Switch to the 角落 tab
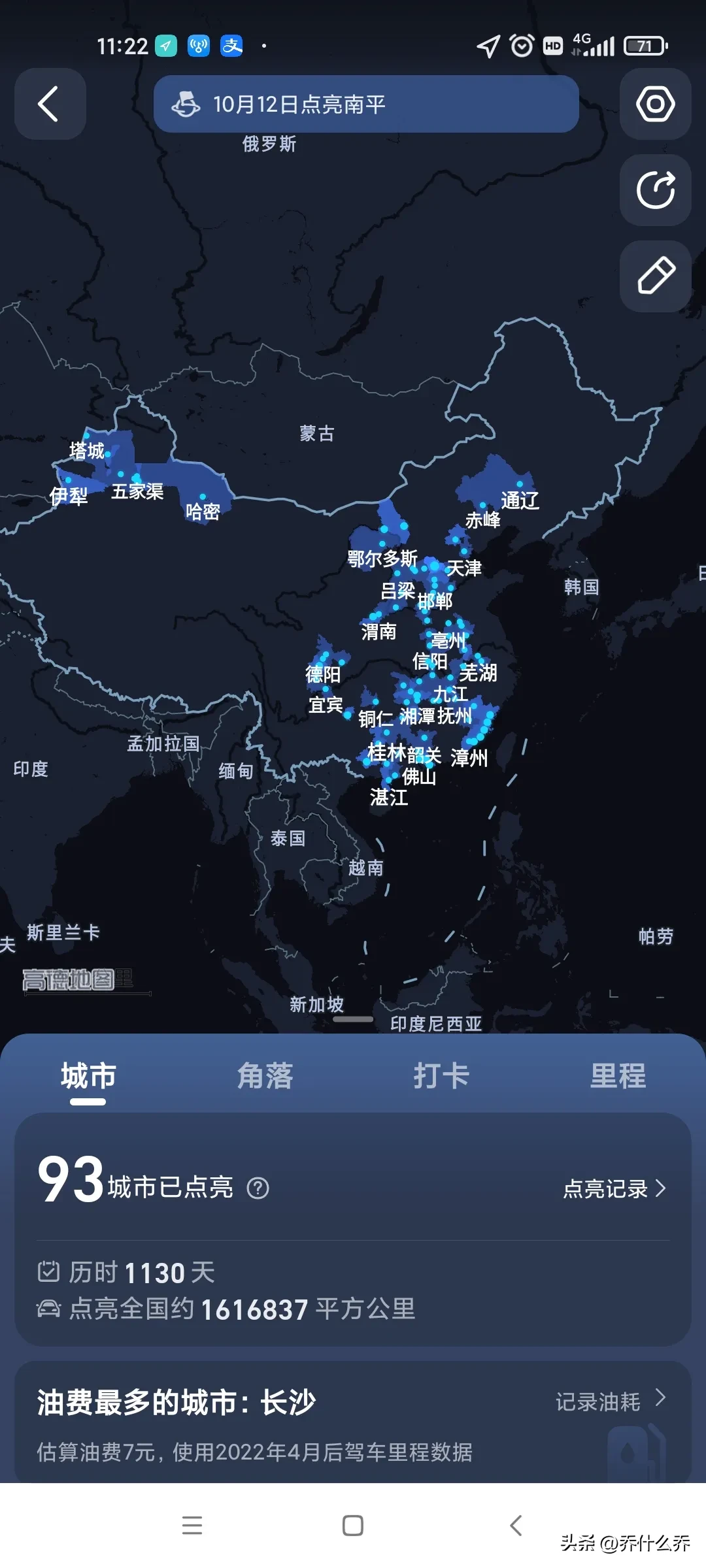 265,1076
